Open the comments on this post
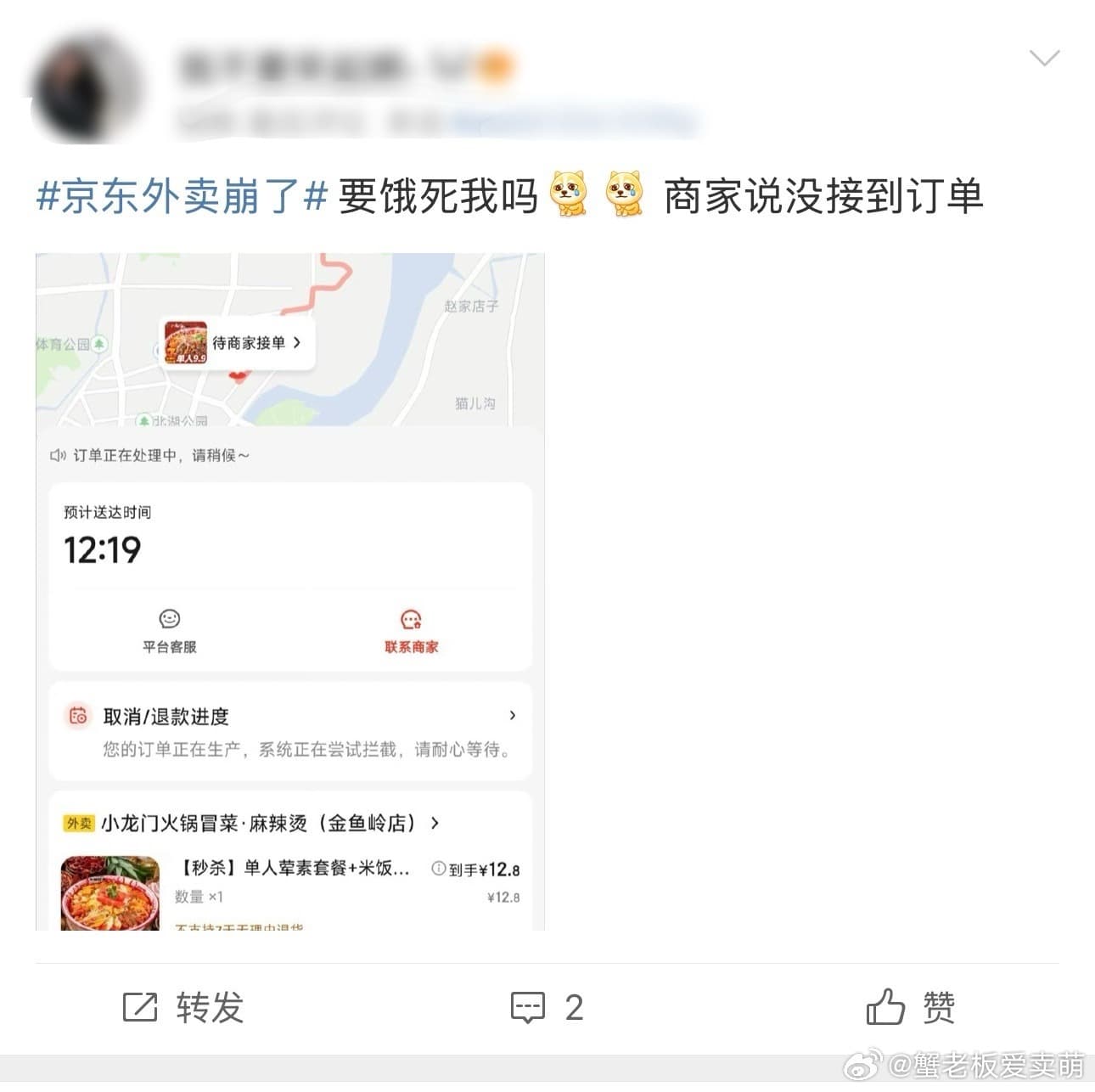The height and width of the screenshot is (1092, 1095). pos(547,1008)
